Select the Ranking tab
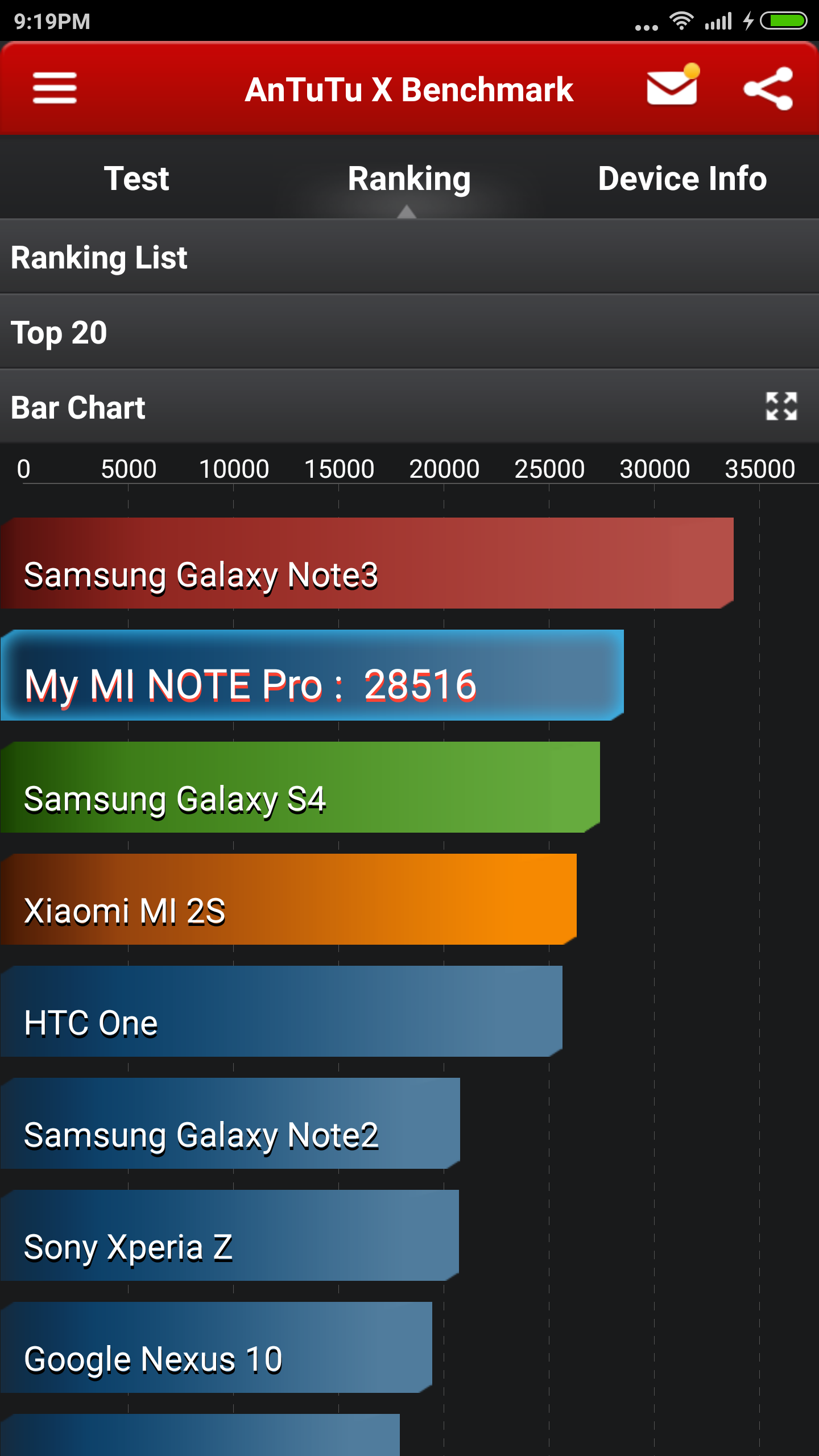 [x=409, y=179]
